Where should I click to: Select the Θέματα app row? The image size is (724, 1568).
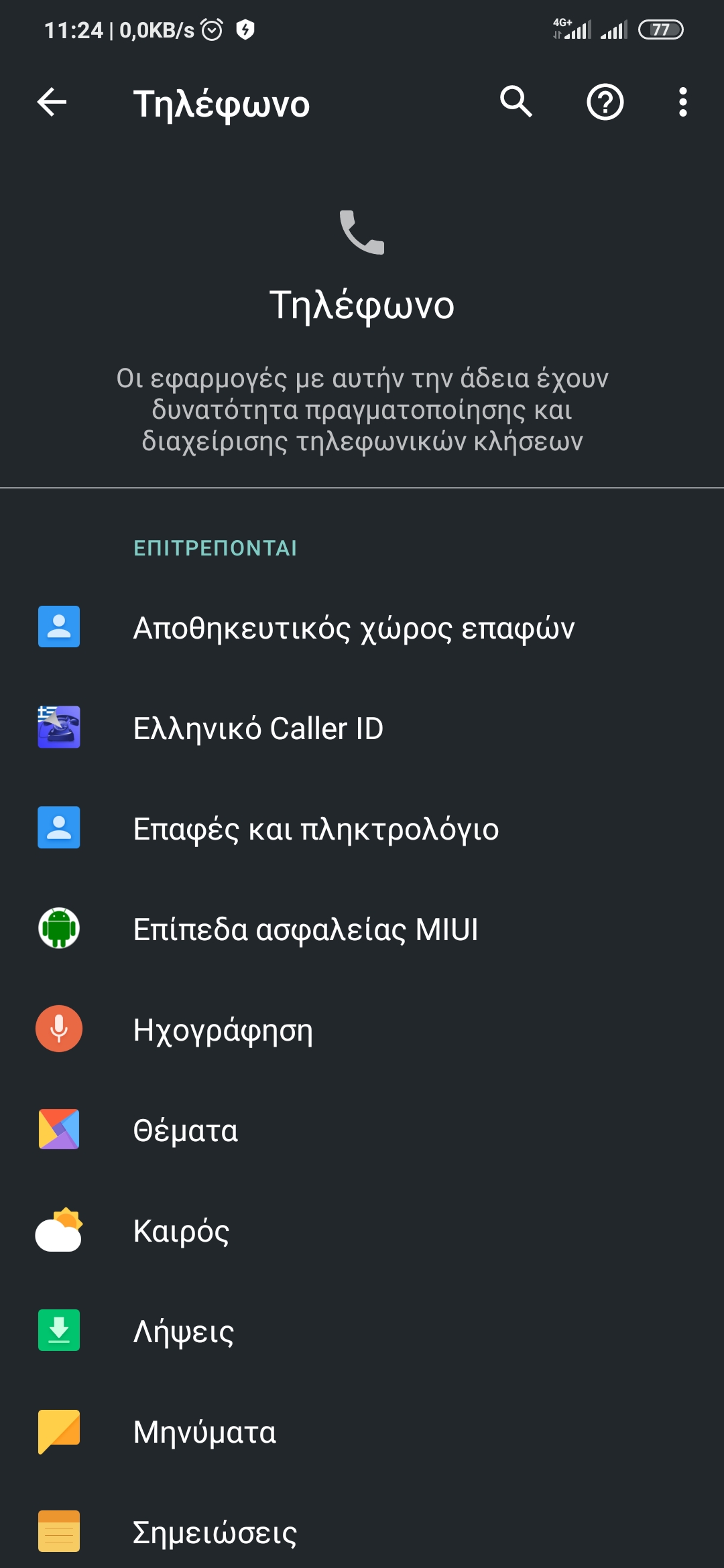[x=186, y=1130]
